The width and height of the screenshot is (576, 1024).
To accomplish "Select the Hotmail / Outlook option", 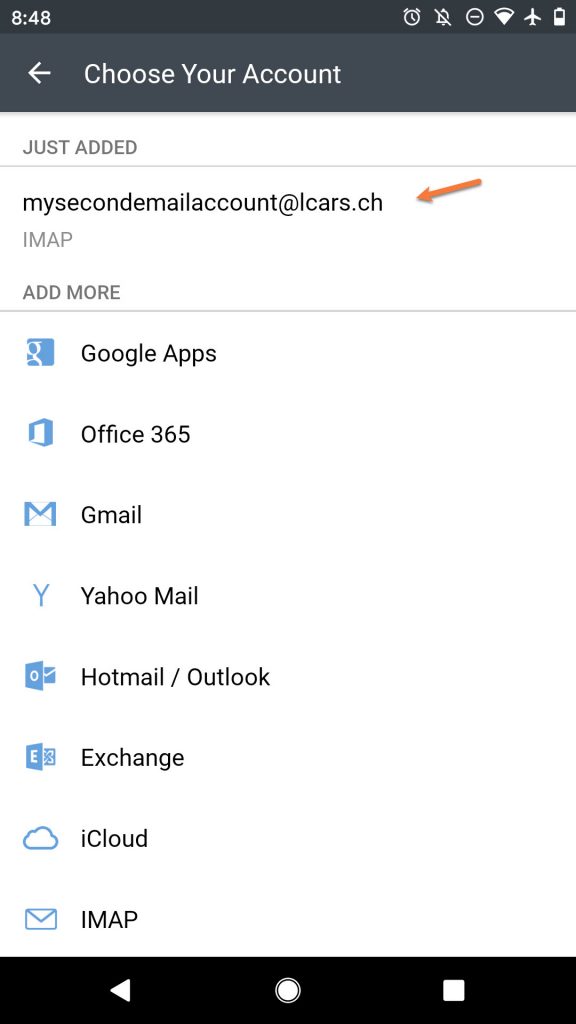I will (288, 677).
